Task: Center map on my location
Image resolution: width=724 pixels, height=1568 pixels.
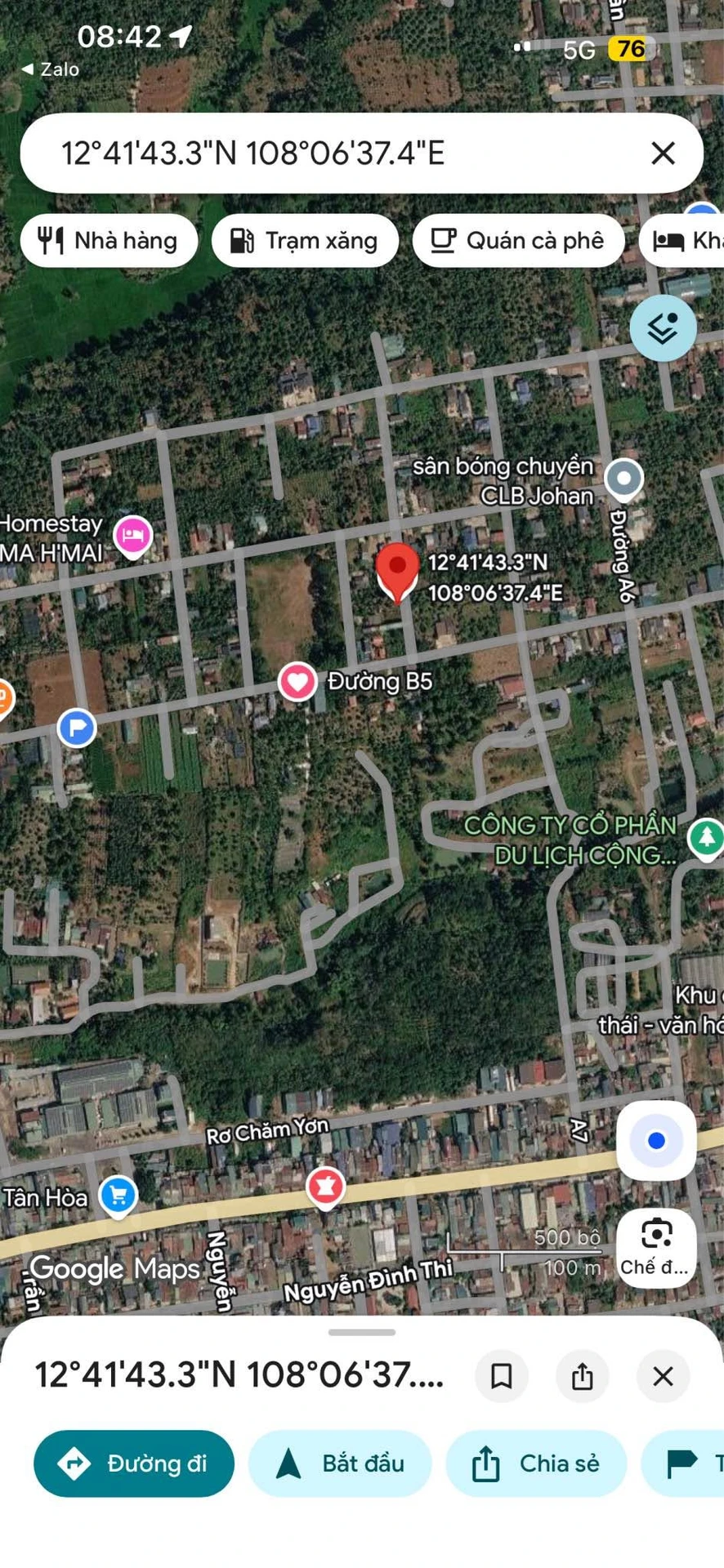Action: click(x=656, y=1140)
